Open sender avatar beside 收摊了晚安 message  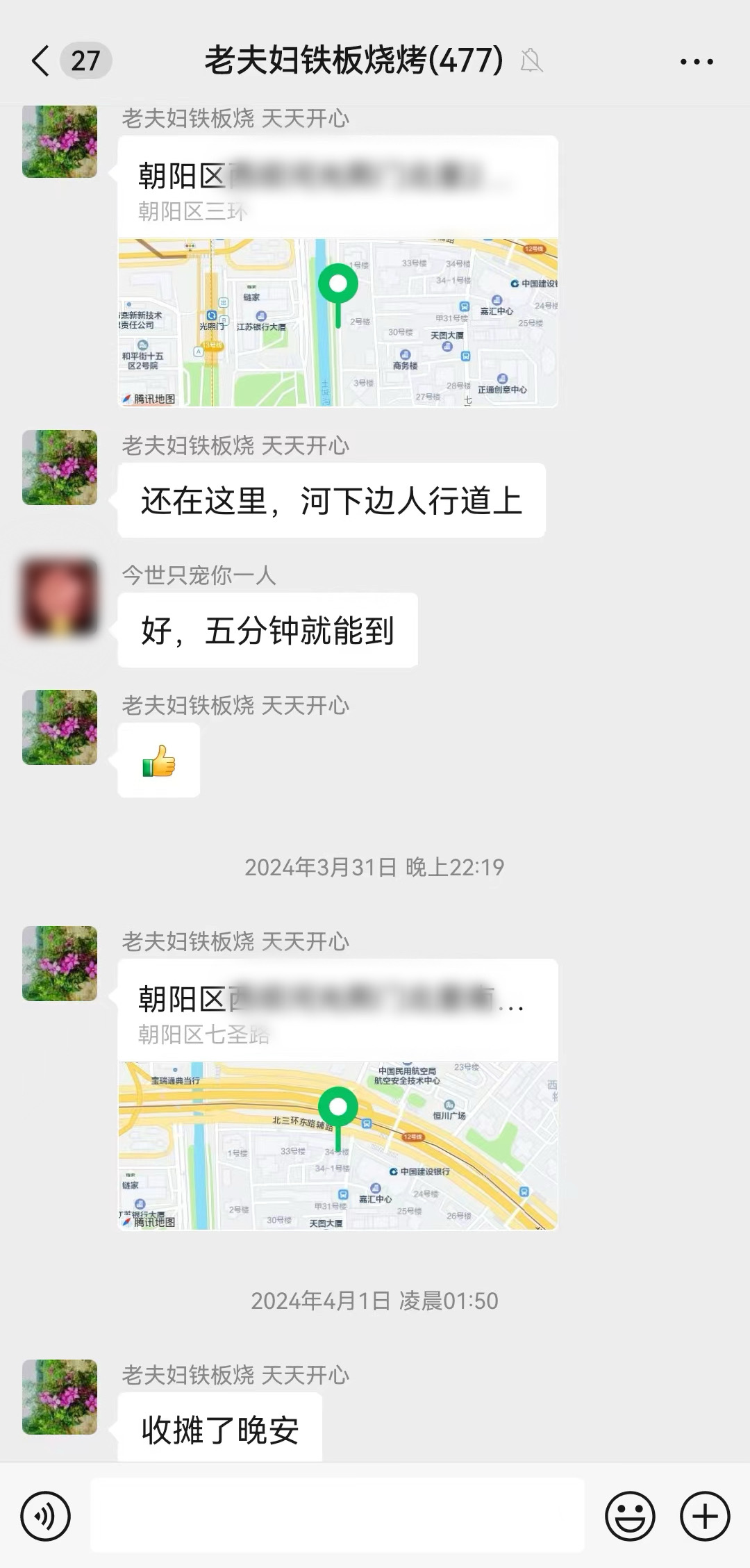click(x=60, y=1397)
